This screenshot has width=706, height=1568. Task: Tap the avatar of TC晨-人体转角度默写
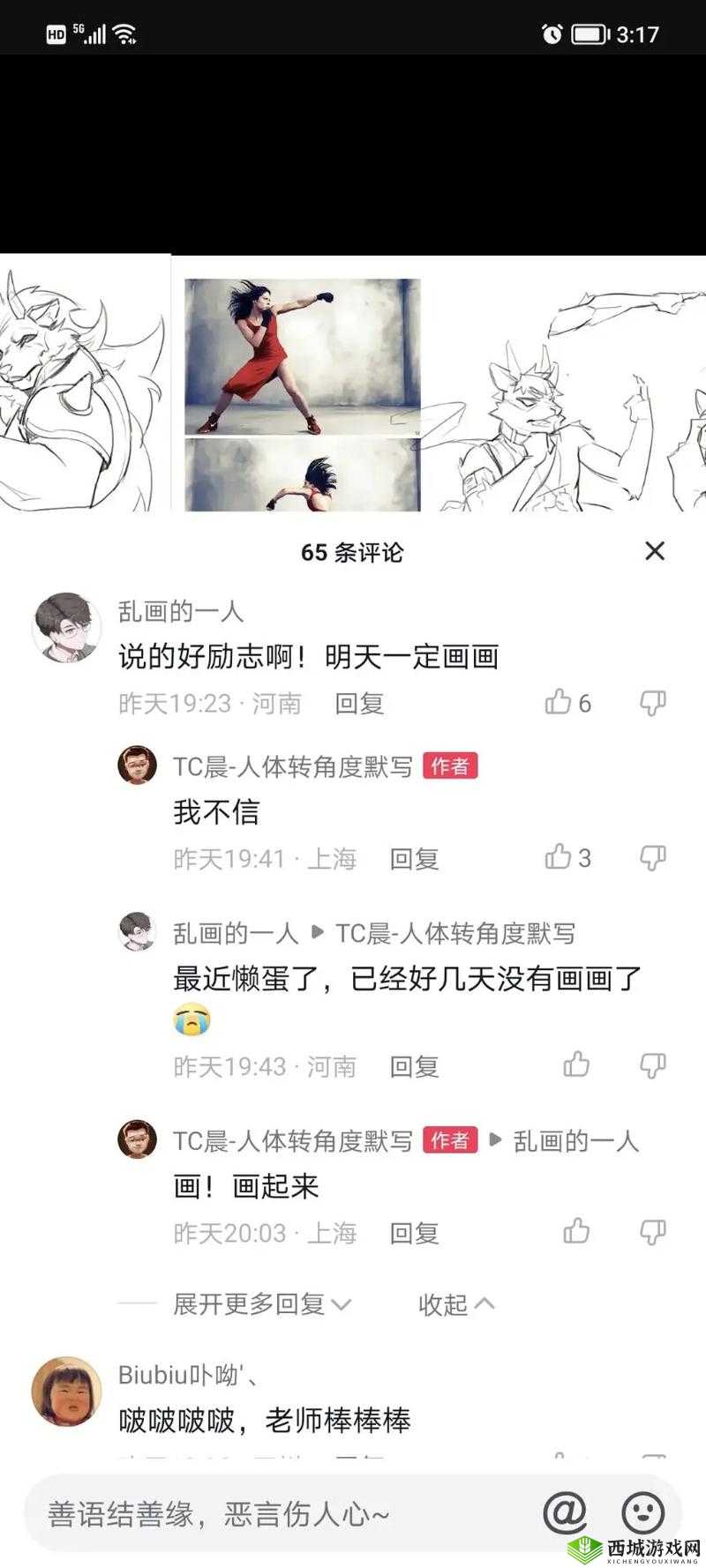tap(137, 765)
